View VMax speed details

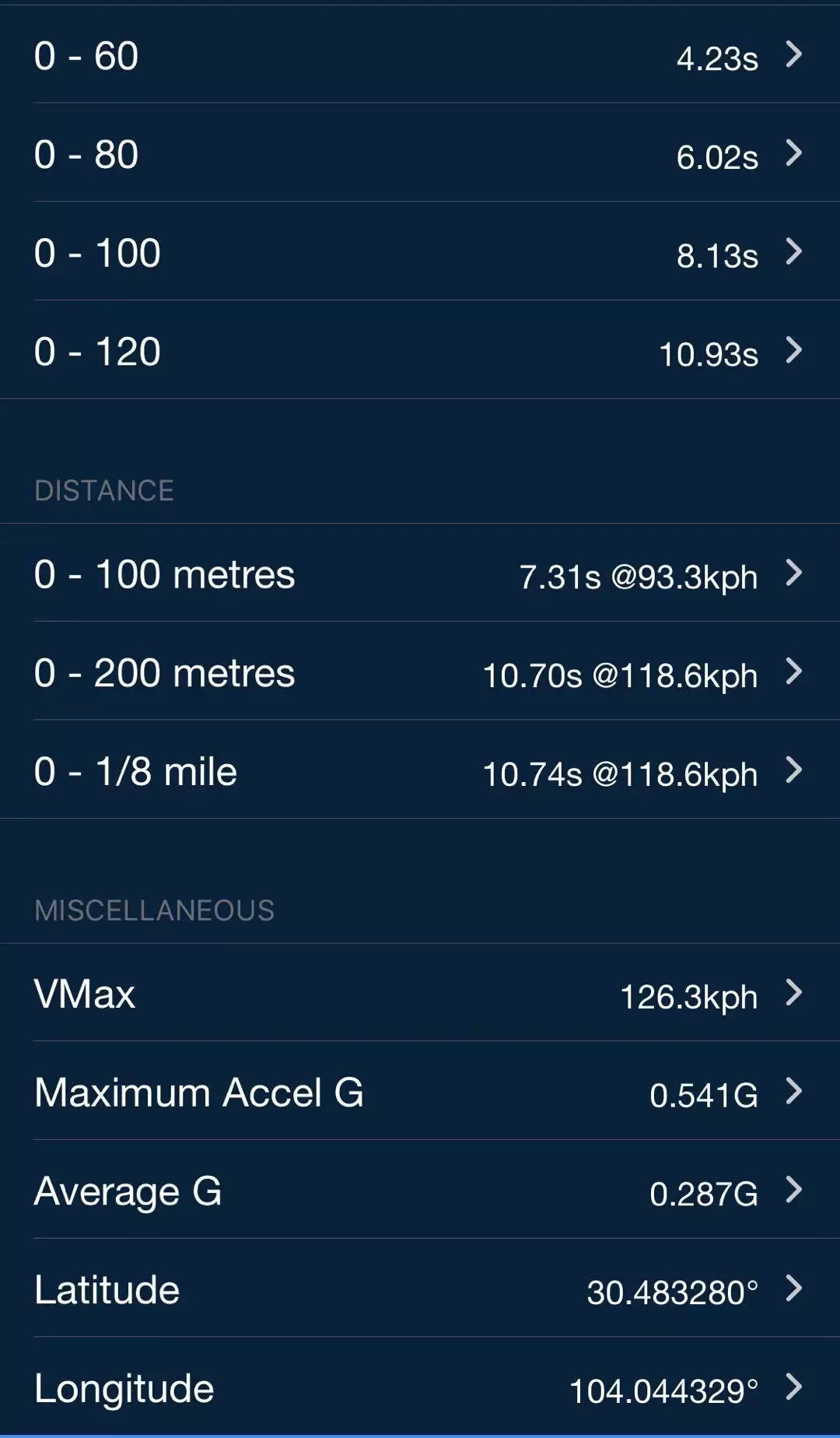tap(420, 994)
